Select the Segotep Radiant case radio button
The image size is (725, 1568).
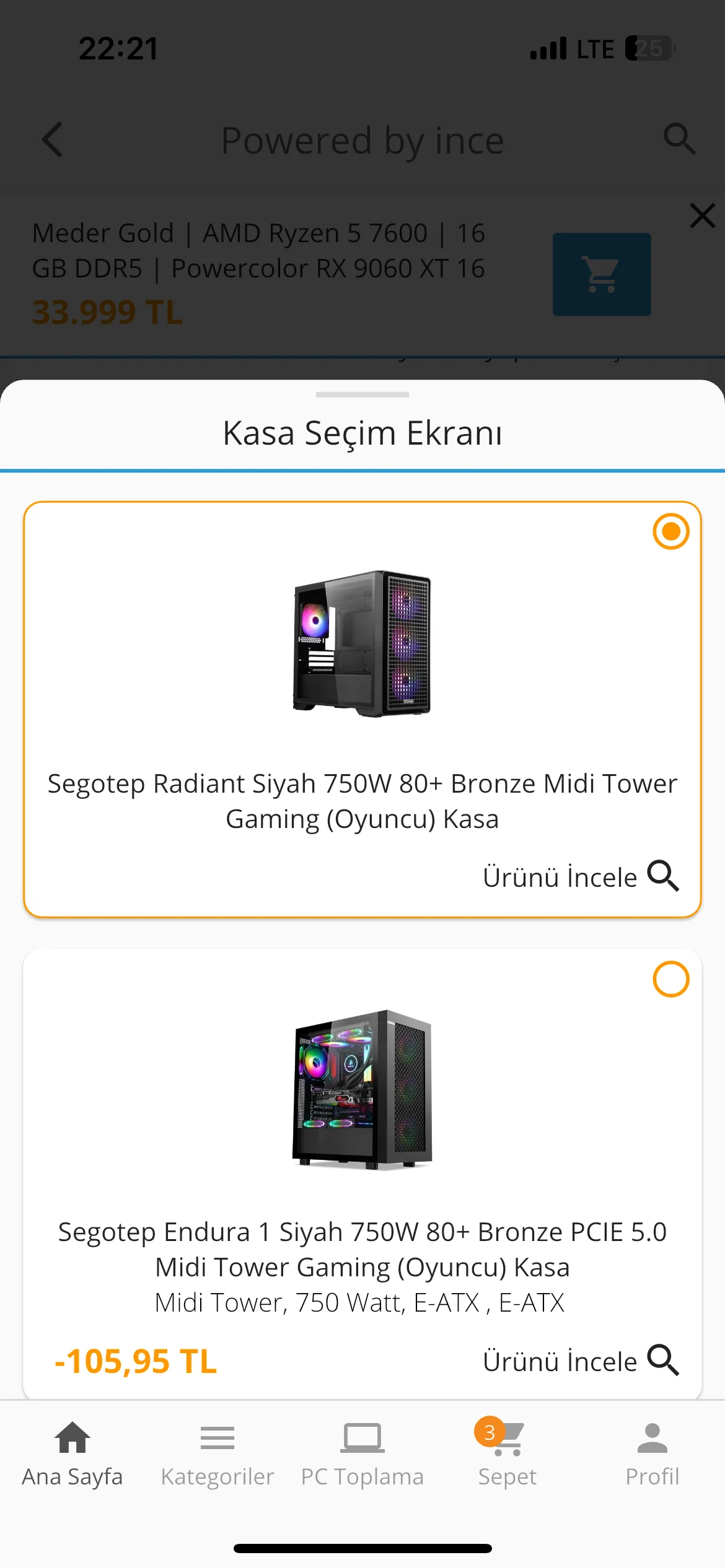pos(670,531)
